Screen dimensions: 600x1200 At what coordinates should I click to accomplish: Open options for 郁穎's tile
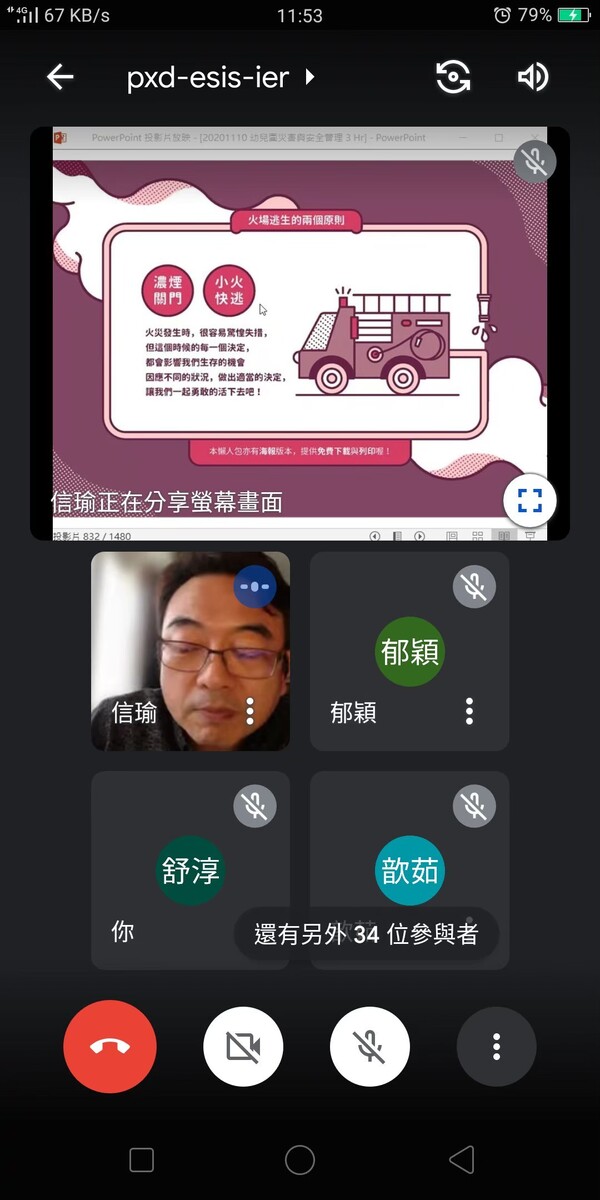pyautogui.click(x=469, y=711)
